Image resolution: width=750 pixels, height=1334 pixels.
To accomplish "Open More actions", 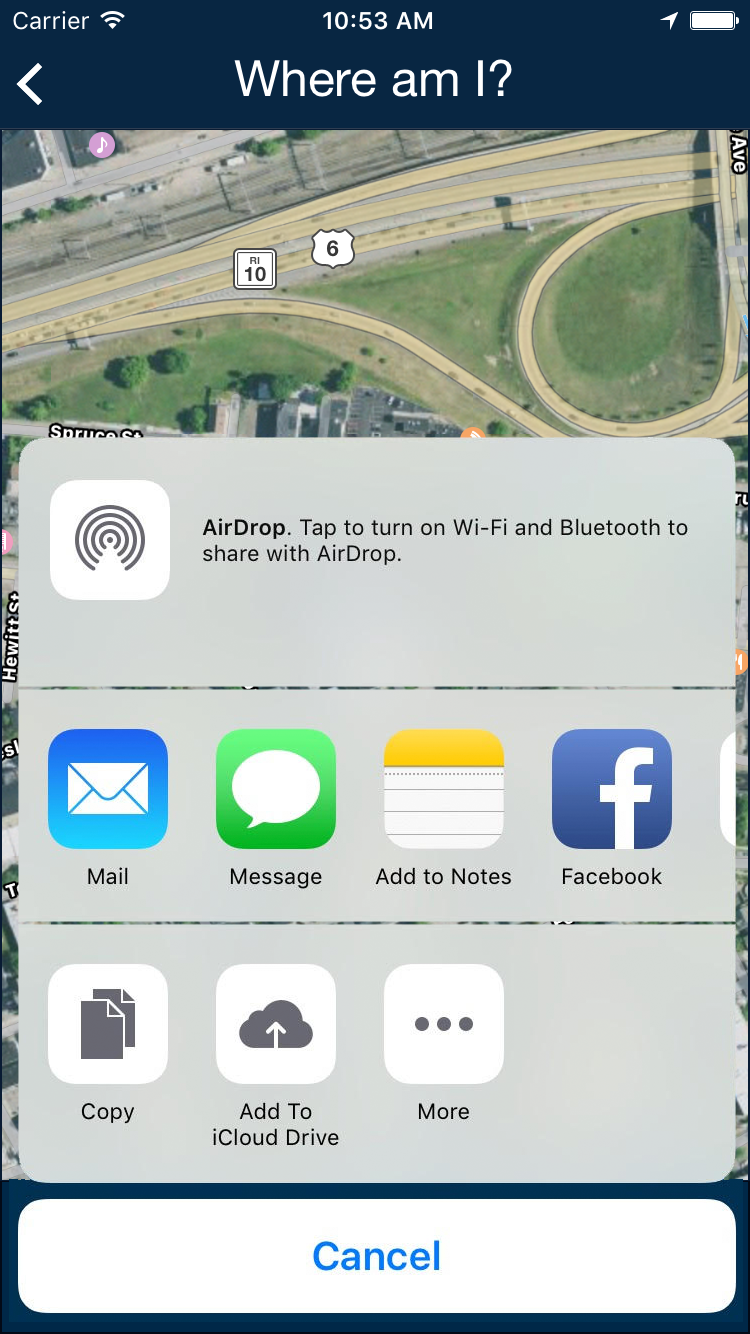I will pyautogui.click(x=444, y=1024).
